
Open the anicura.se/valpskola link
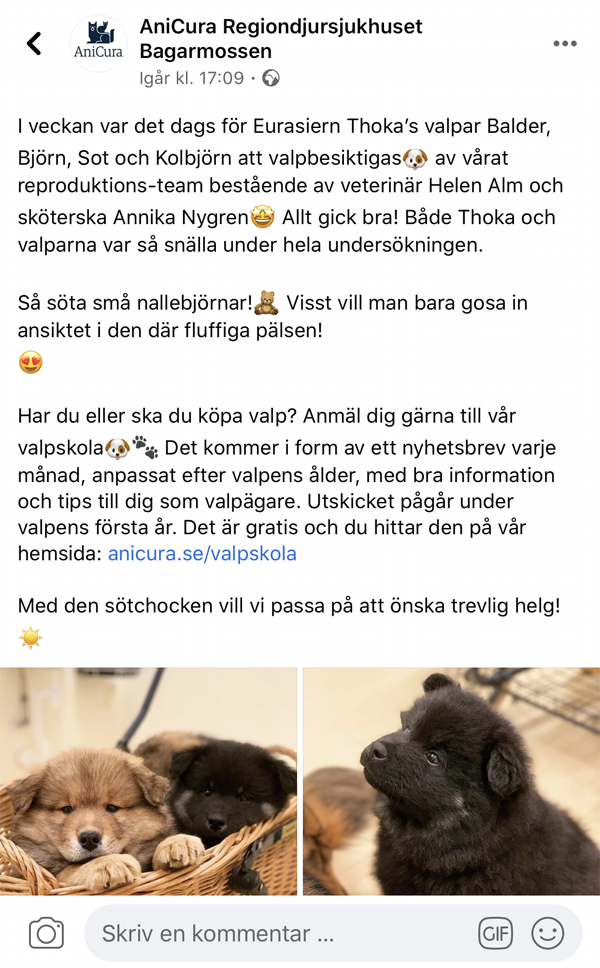point(202,553)
